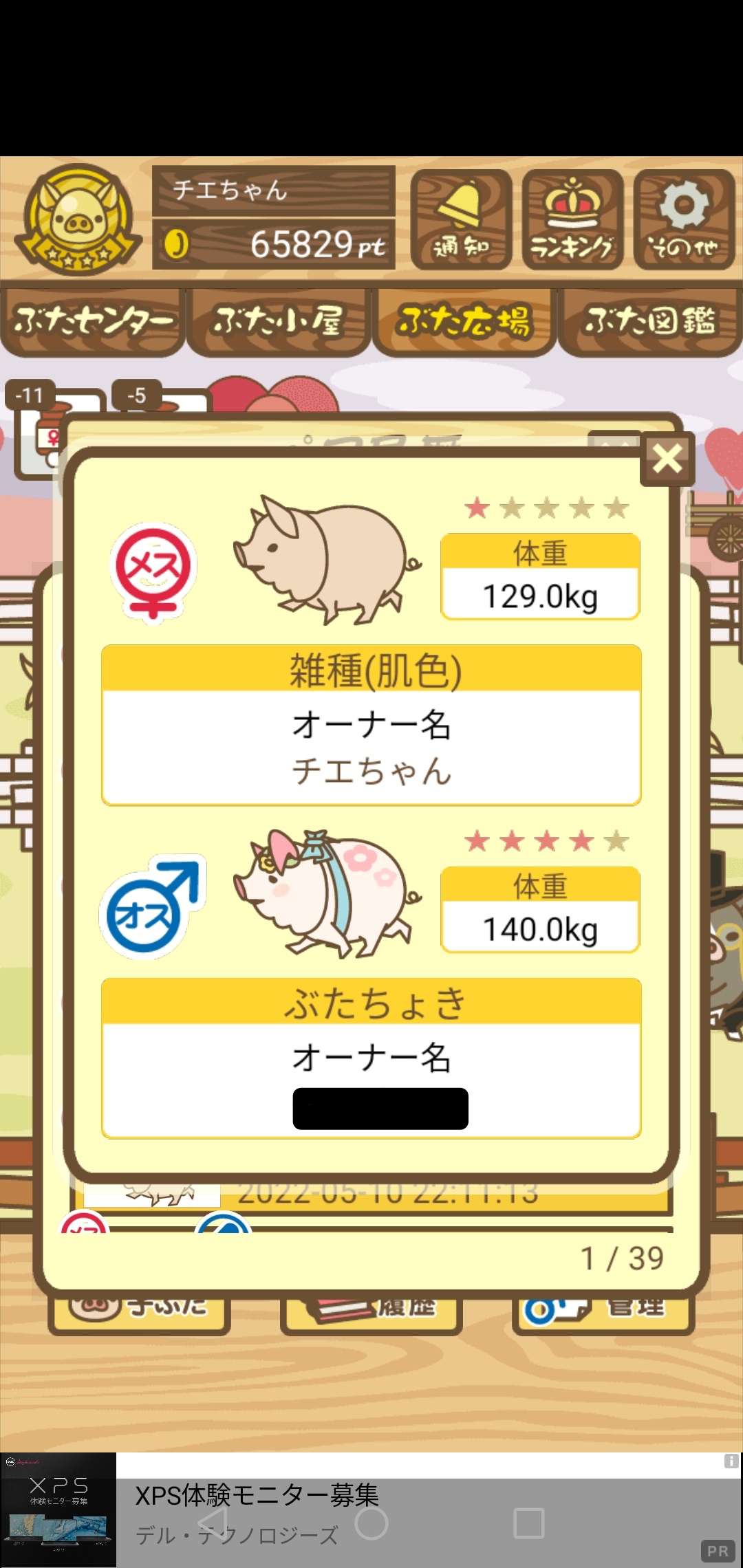Tap the system home button
Viewport: 743px width, 1568px height.
click(x=371, y=1523)
